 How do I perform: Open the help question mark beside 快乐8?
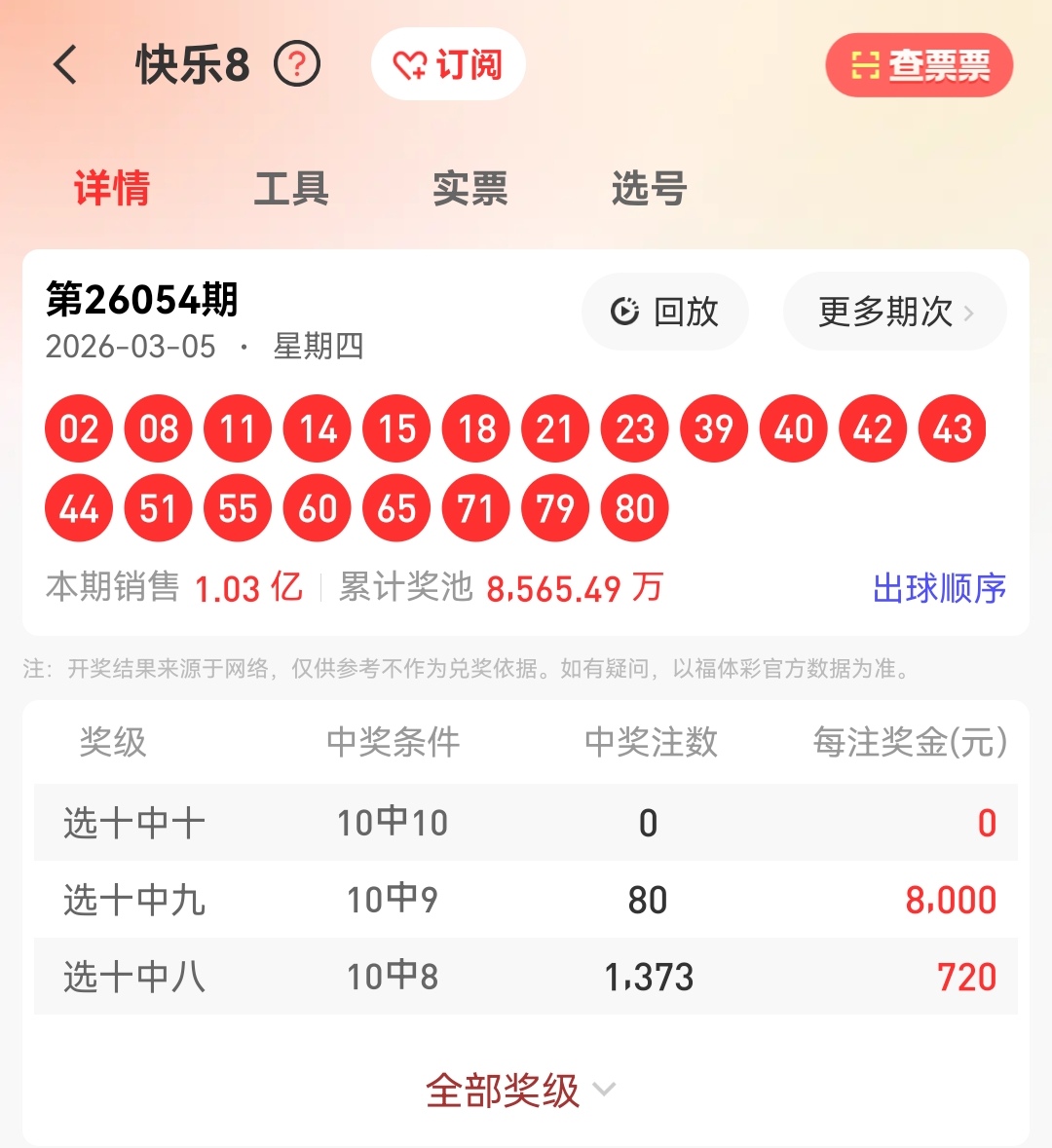pos(298,63)
